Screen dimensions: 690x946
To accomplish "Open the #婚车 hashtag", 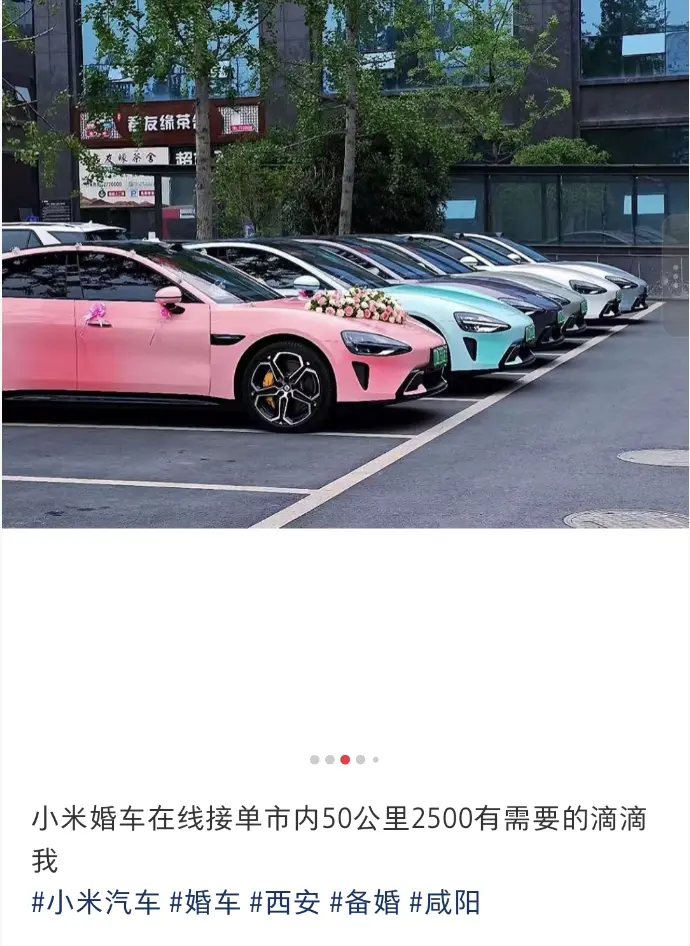I will click(205, 903).
